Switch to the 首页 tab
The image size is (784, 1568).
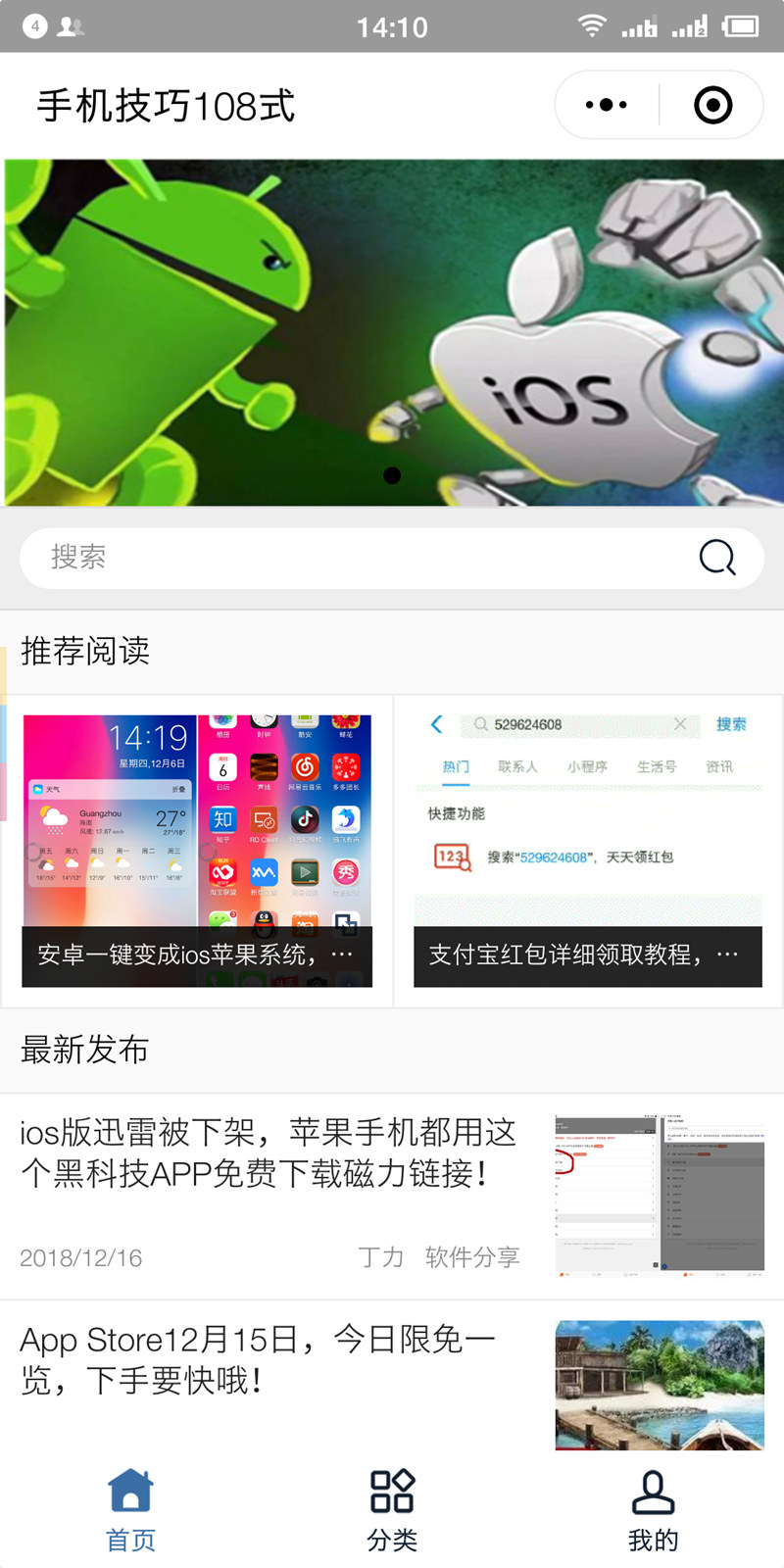pos(130,1510)
